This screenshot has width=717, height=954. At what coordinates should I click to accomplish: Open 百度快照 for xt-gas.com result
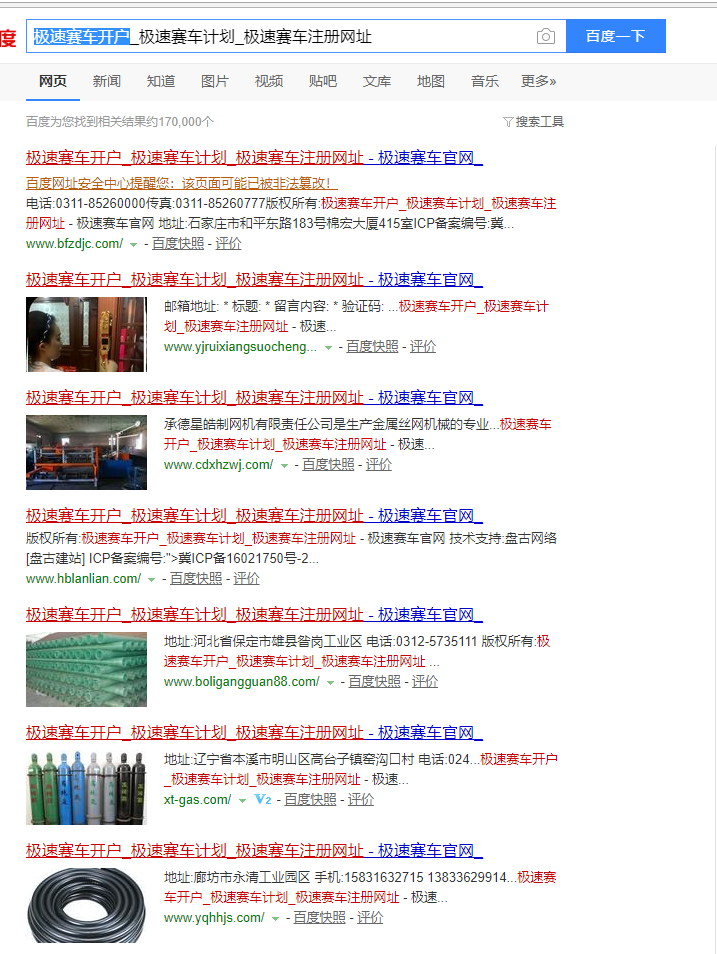(310, 800)
